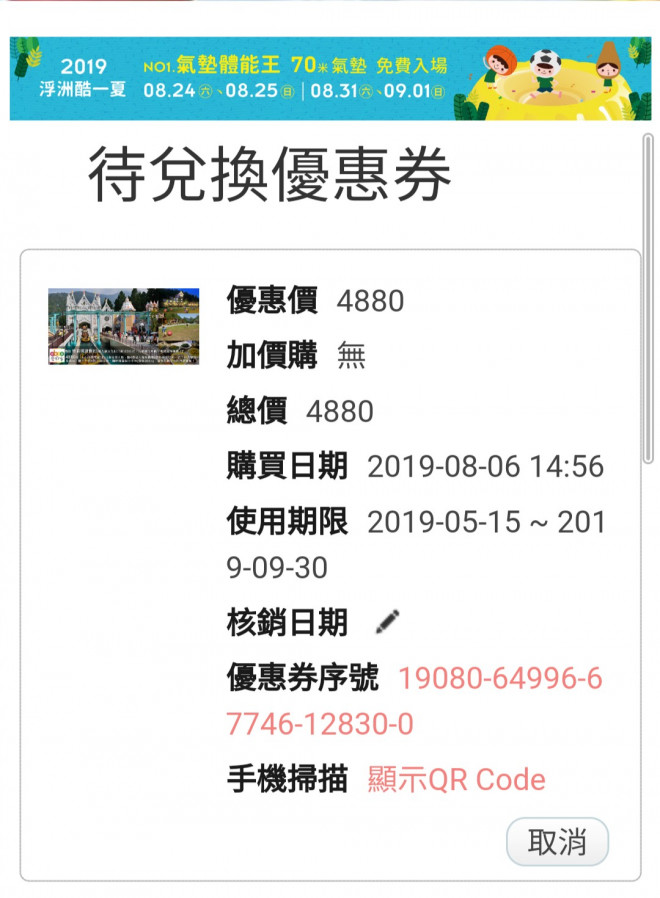This screenshot has width=660, height=898.
Task: Tap the 顯示QR Code link
Action: click(457, 779)
